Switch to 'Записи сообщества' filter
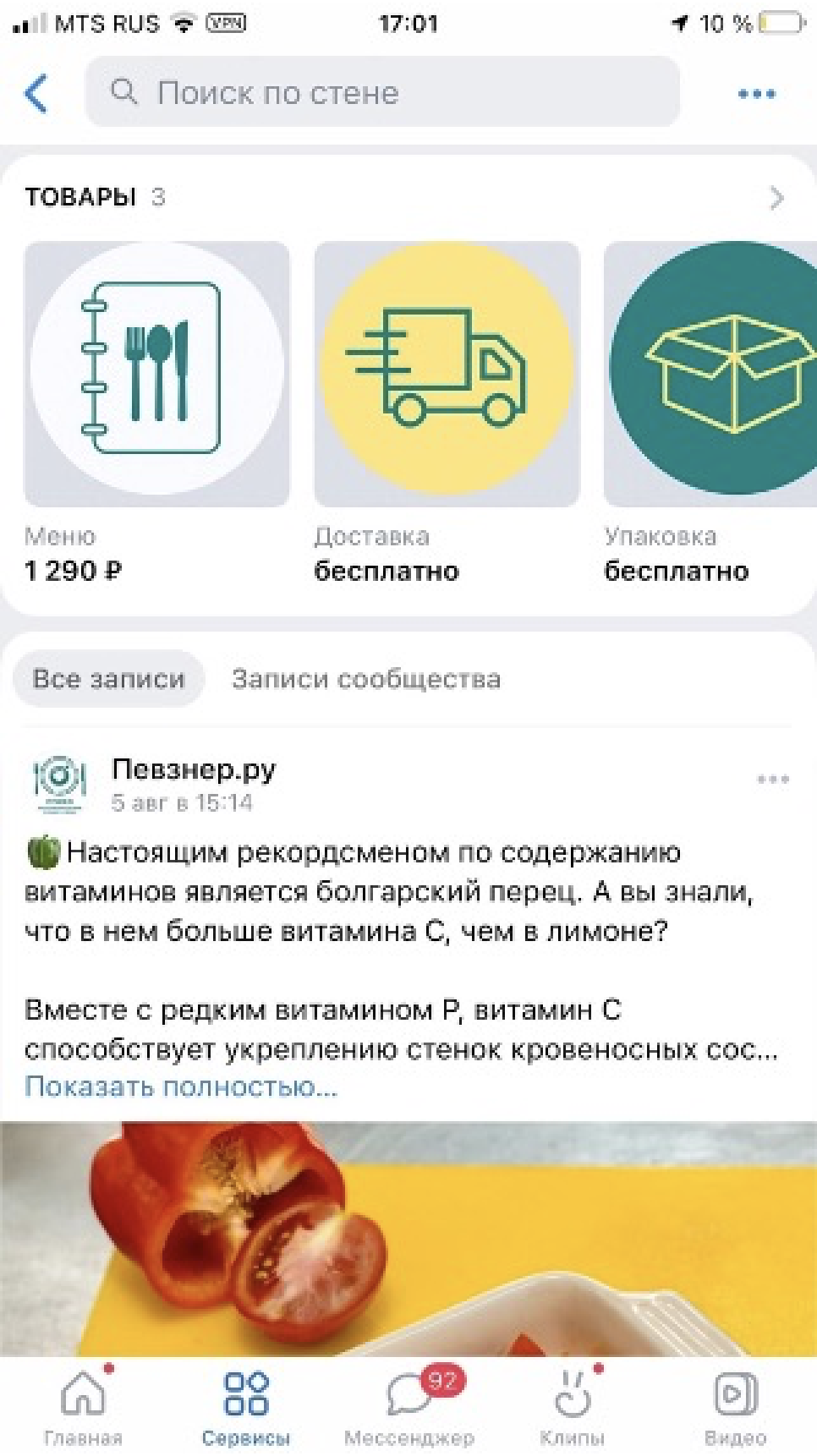Viewport: 817px width, 1456px height. pyautogui.click(x=366, y=679)
